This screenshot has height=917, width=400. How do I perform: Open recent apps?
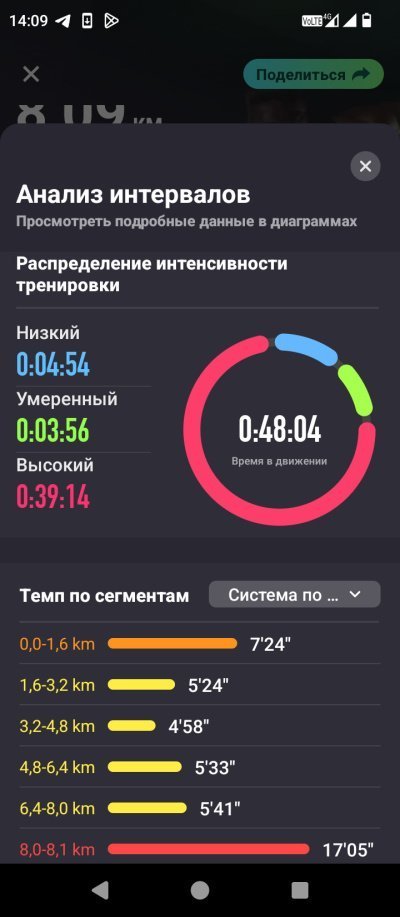click(x=300, y=890)
